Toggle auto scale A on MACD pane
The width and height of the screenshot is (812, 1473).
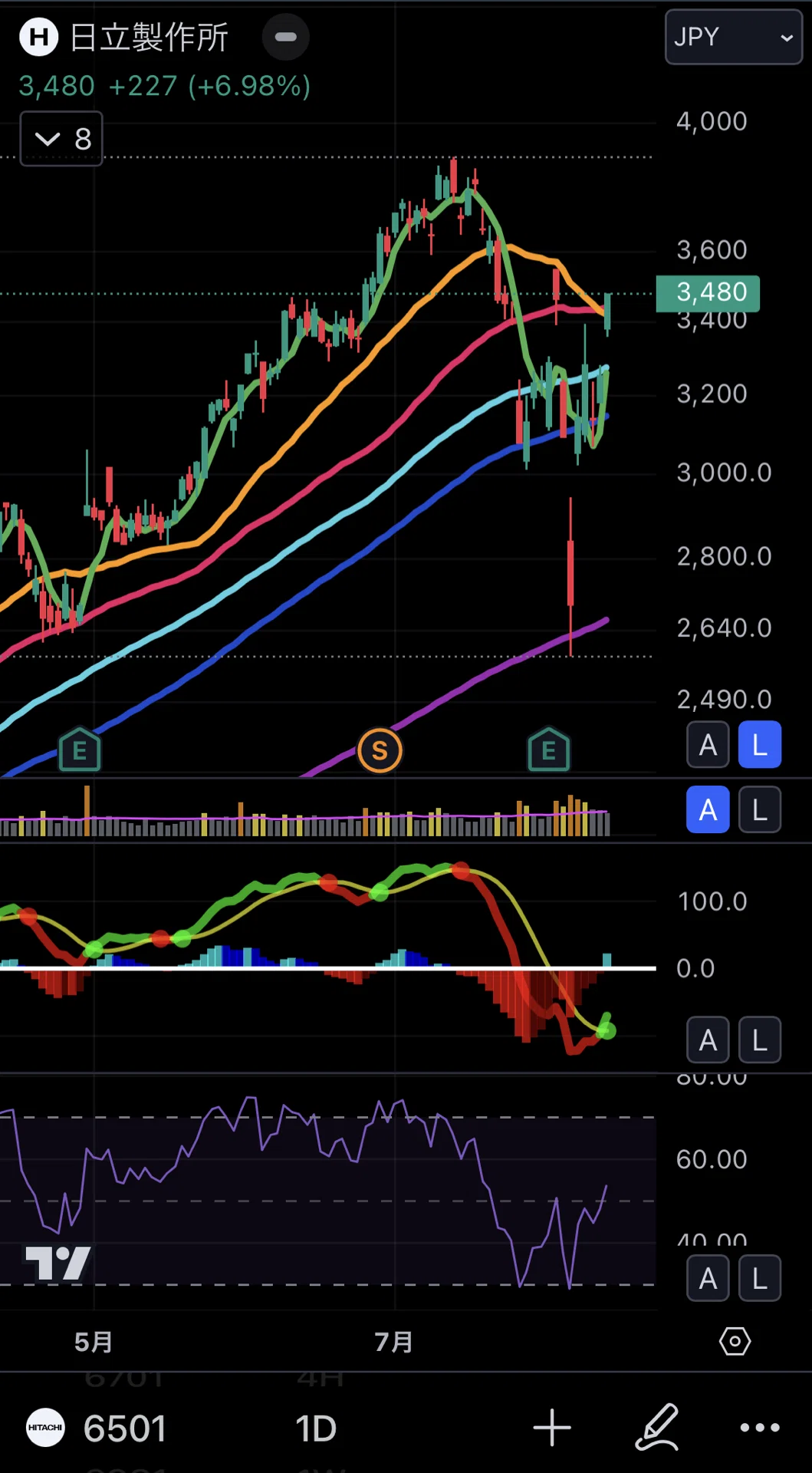point(708,1040)
